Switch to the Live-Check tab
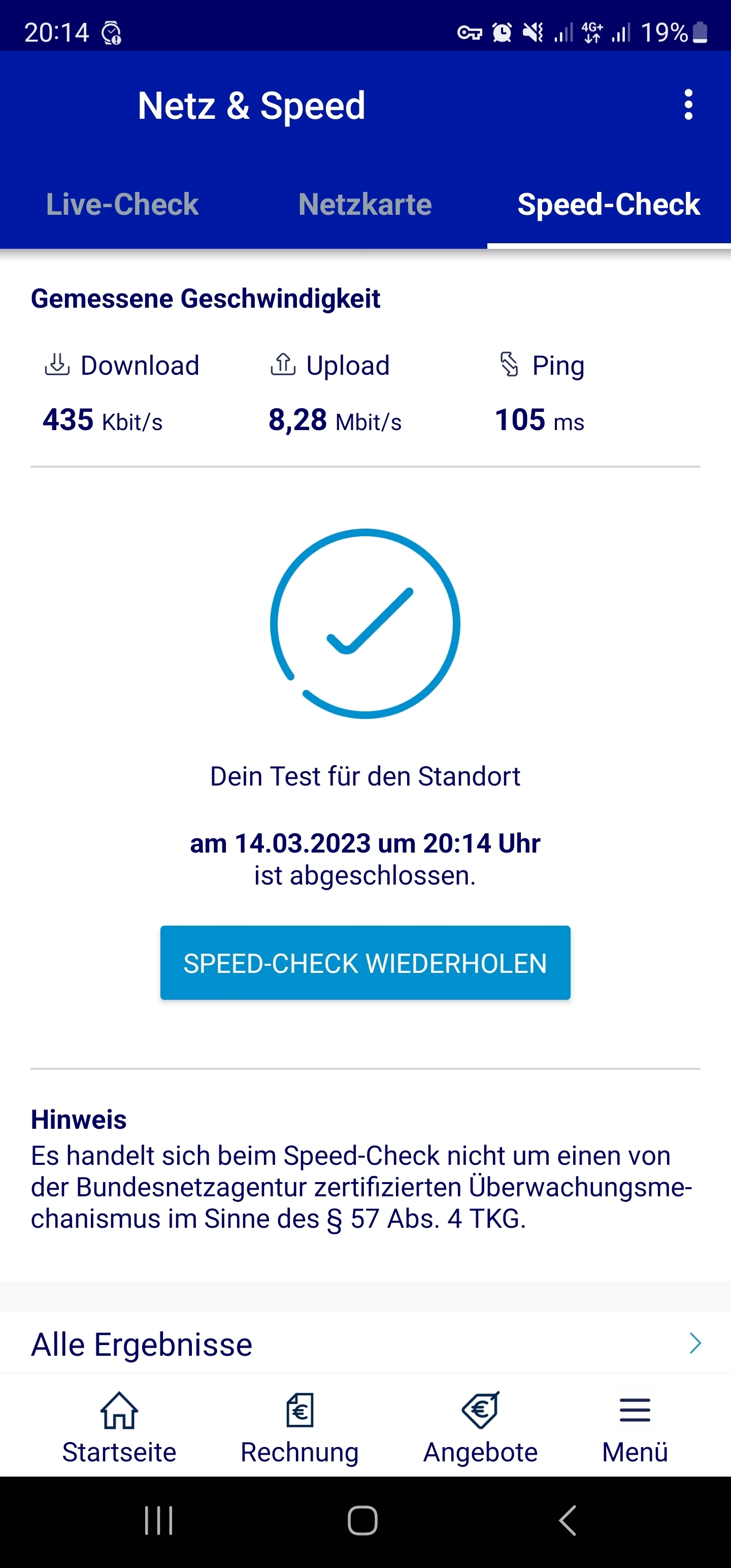The width and height of the screenshot is (731, 1568). click(122, 204)
